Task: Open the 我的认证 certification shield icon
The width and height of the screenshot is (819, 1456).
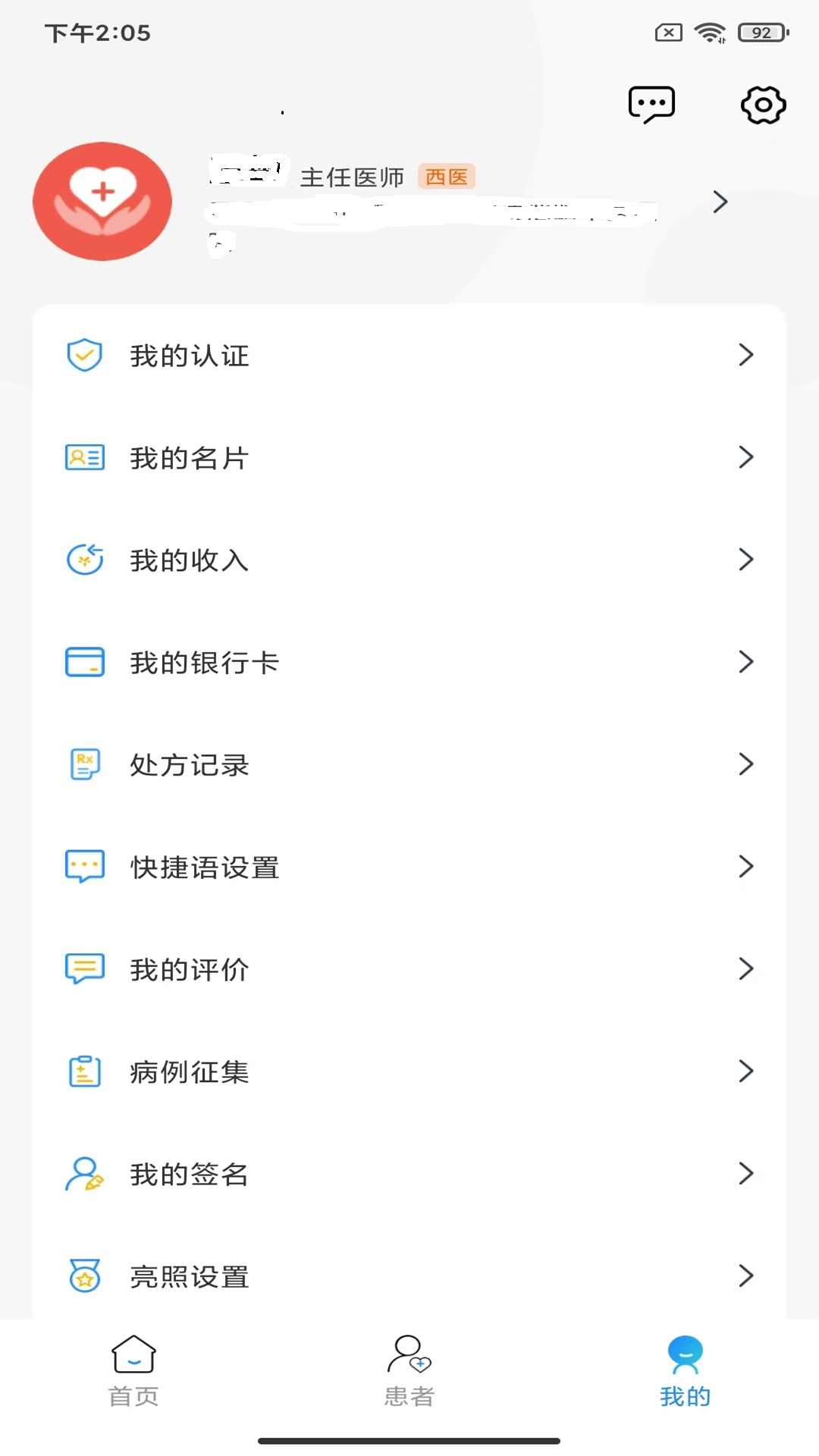Action: pyautogui.click(x=84, y=355)
